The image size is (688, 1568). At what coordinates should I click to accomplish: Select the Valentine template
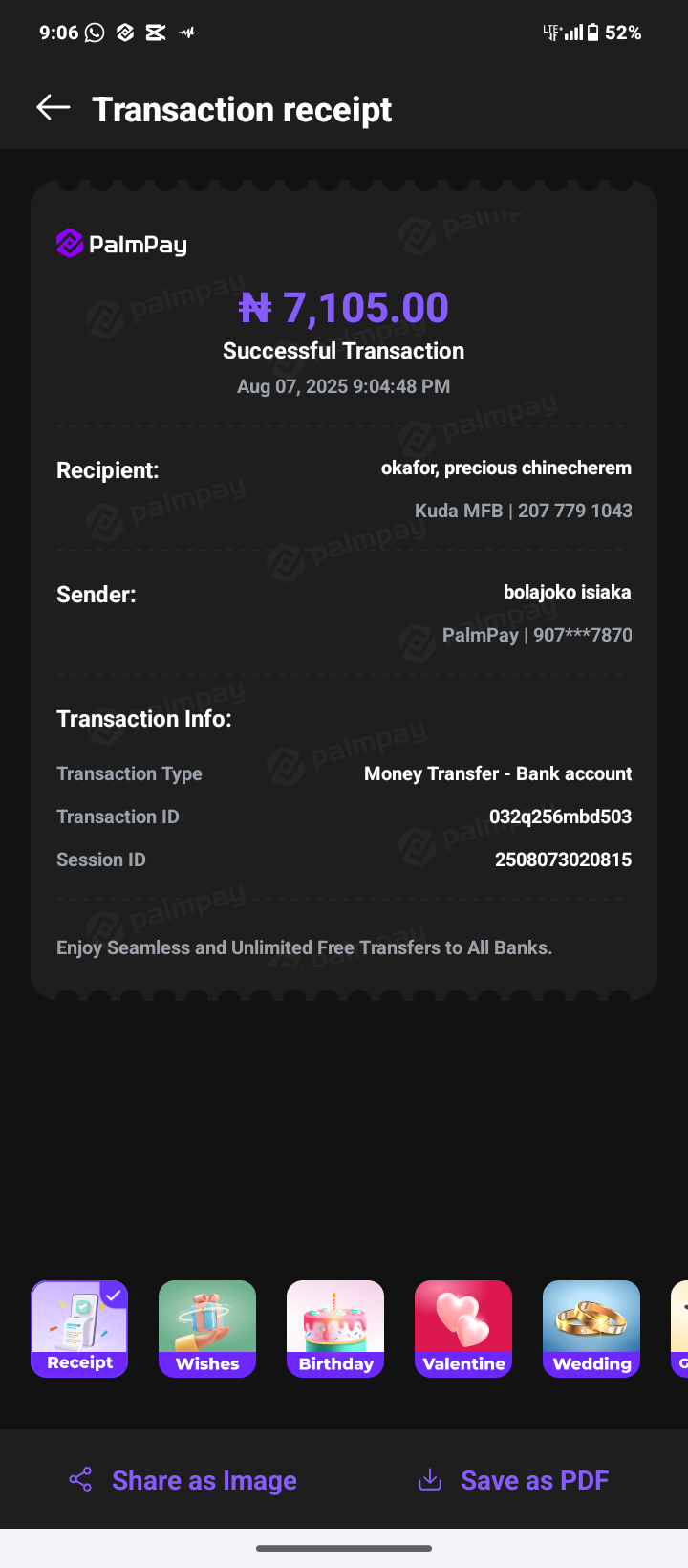(463, 1328)
